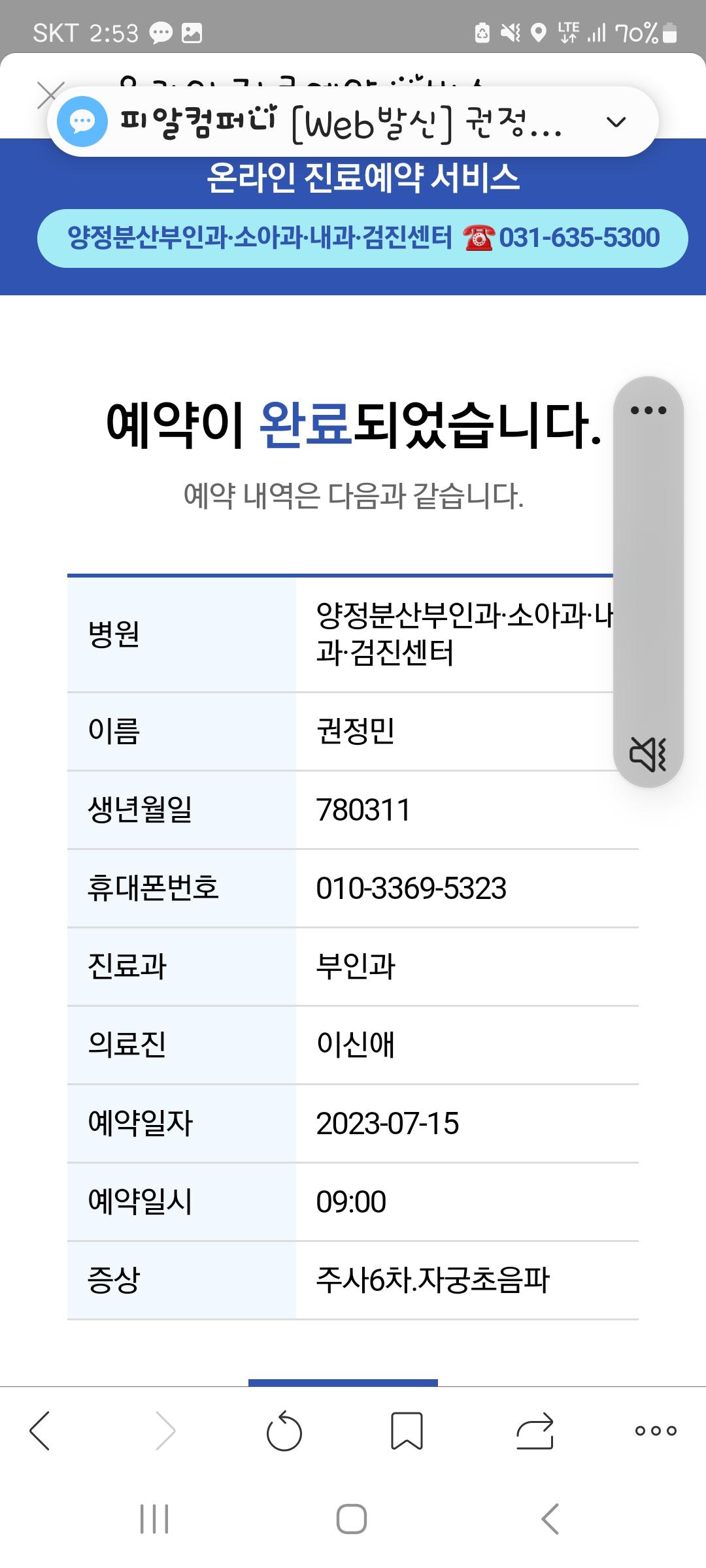The height and width of the screenshot is (1568, 706).
Task: Mute media from the volume panel icon
Action: tap(648, 754)
